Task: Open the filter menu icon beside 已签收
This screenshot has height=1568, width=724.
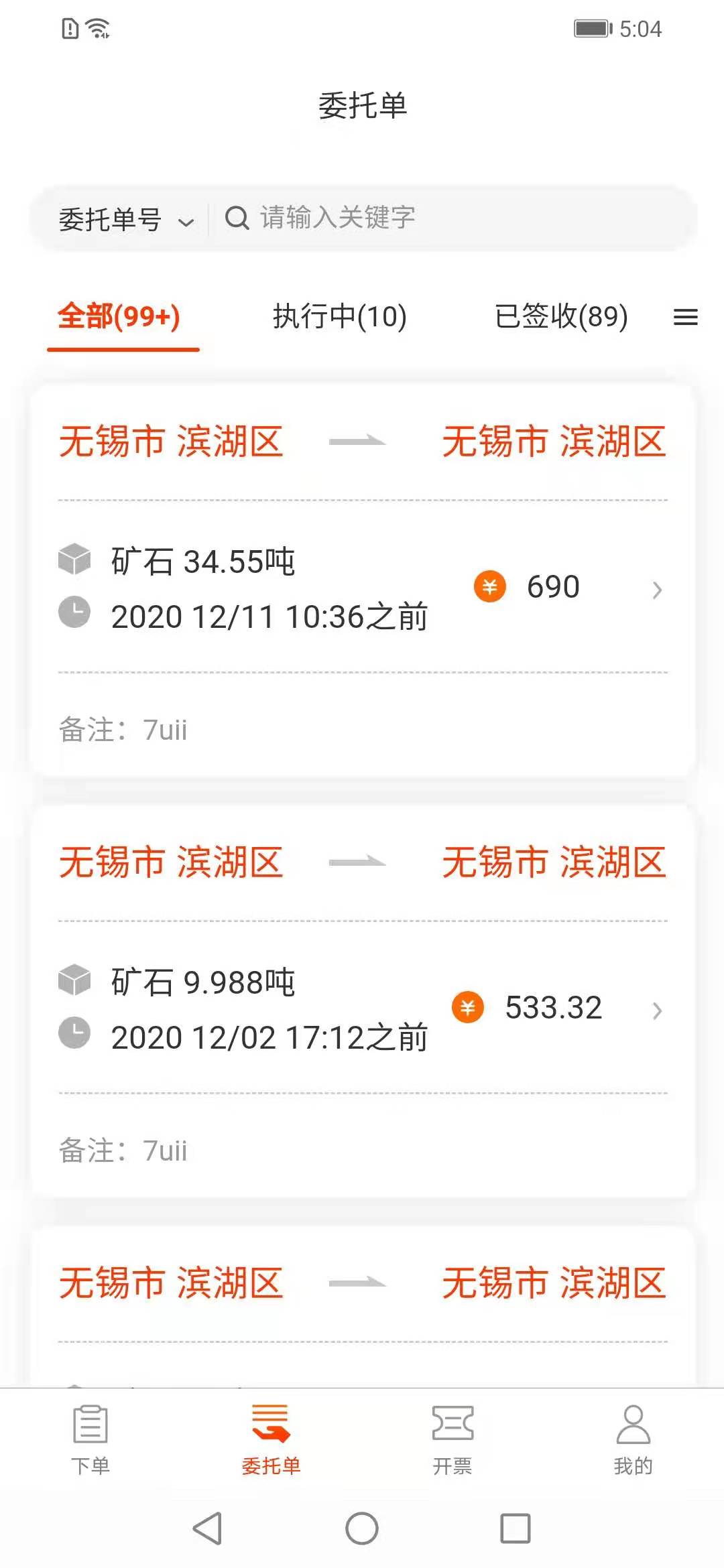Action: 685,317
